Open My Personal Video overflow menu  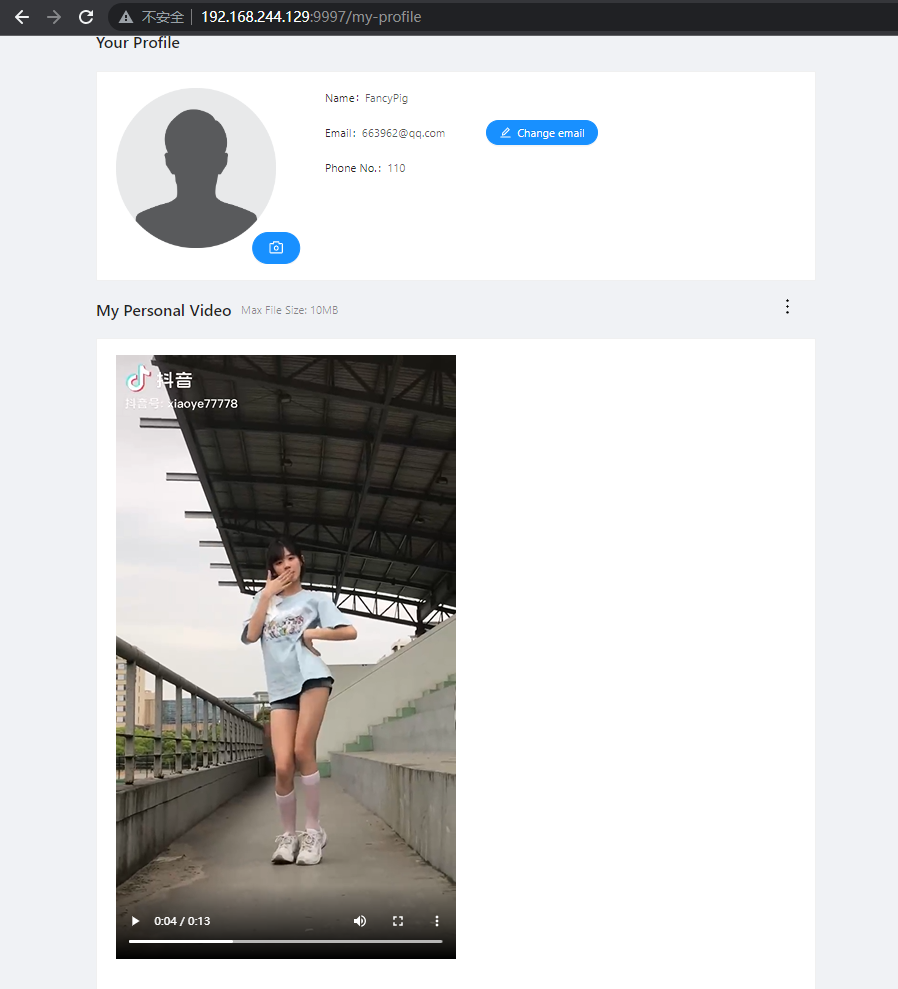click(787, 307)
